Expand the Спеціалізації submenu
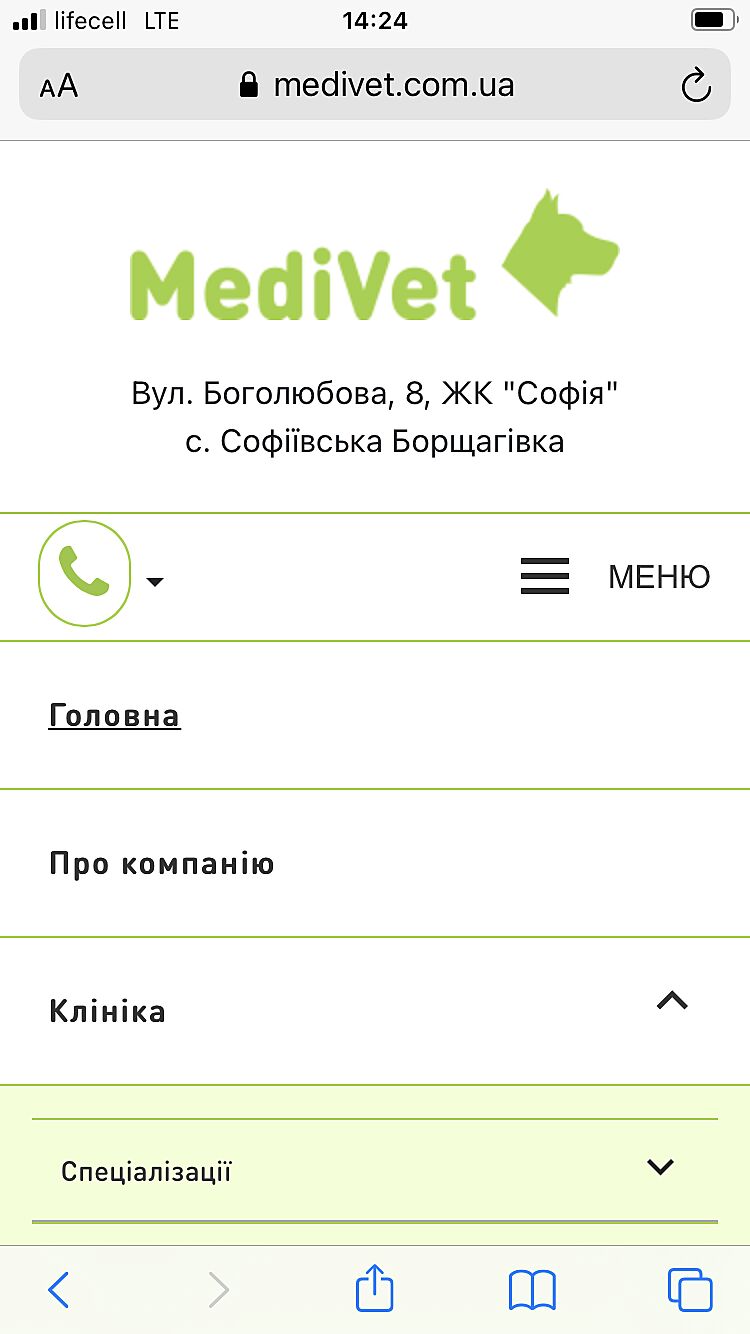The height and width of the screenshot is (1334, 750). tap(660, 1167)
